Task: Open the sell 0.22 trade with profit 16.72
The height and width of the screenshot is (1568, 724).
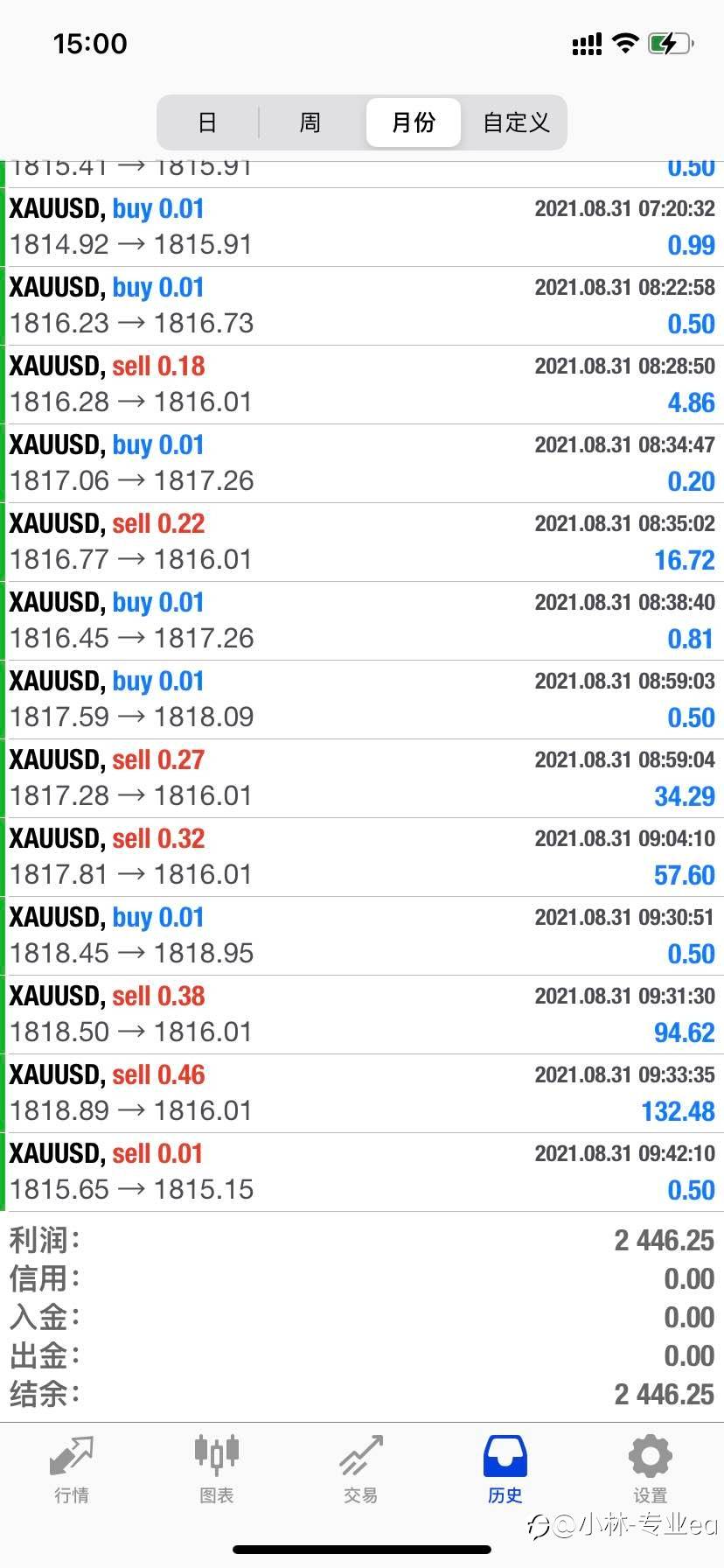Action: tap(362, 542)
